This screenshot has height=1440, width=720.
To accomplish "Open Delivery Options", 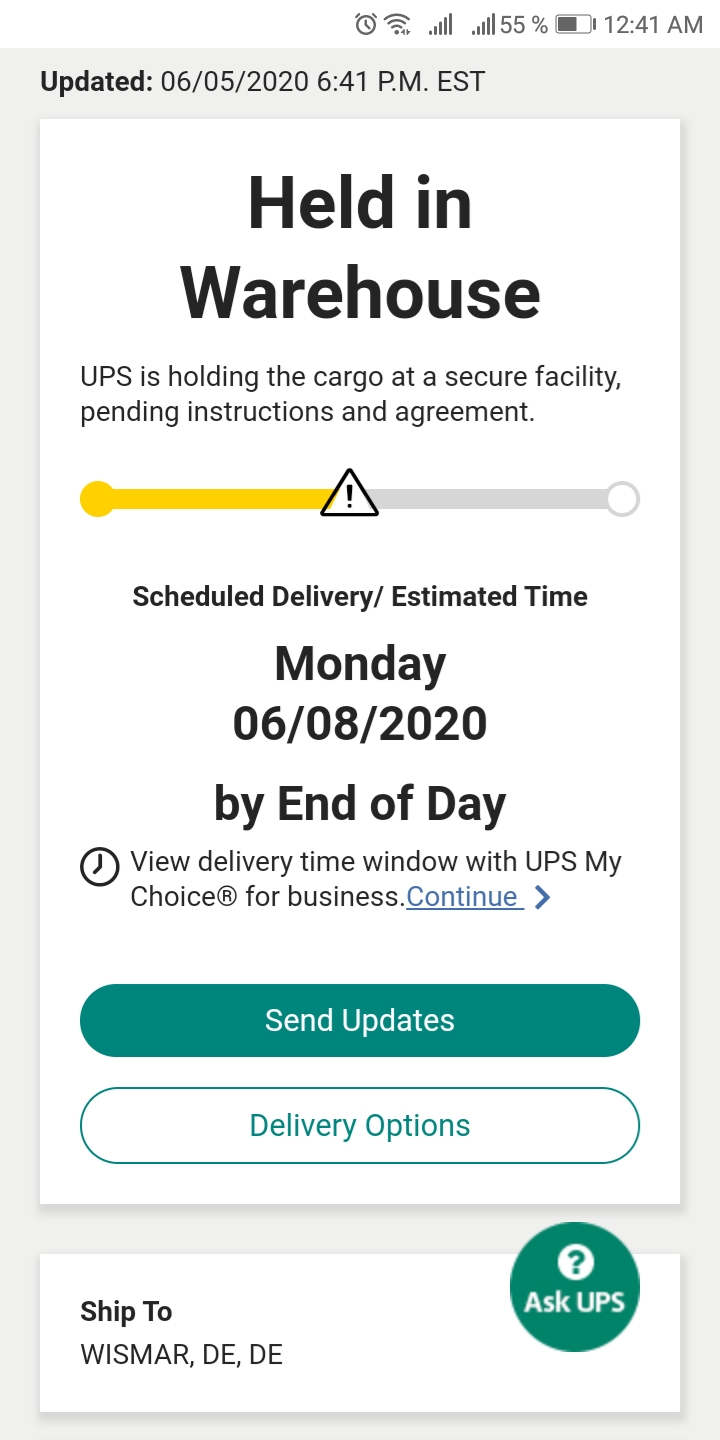I will [x=360, y=1125].
